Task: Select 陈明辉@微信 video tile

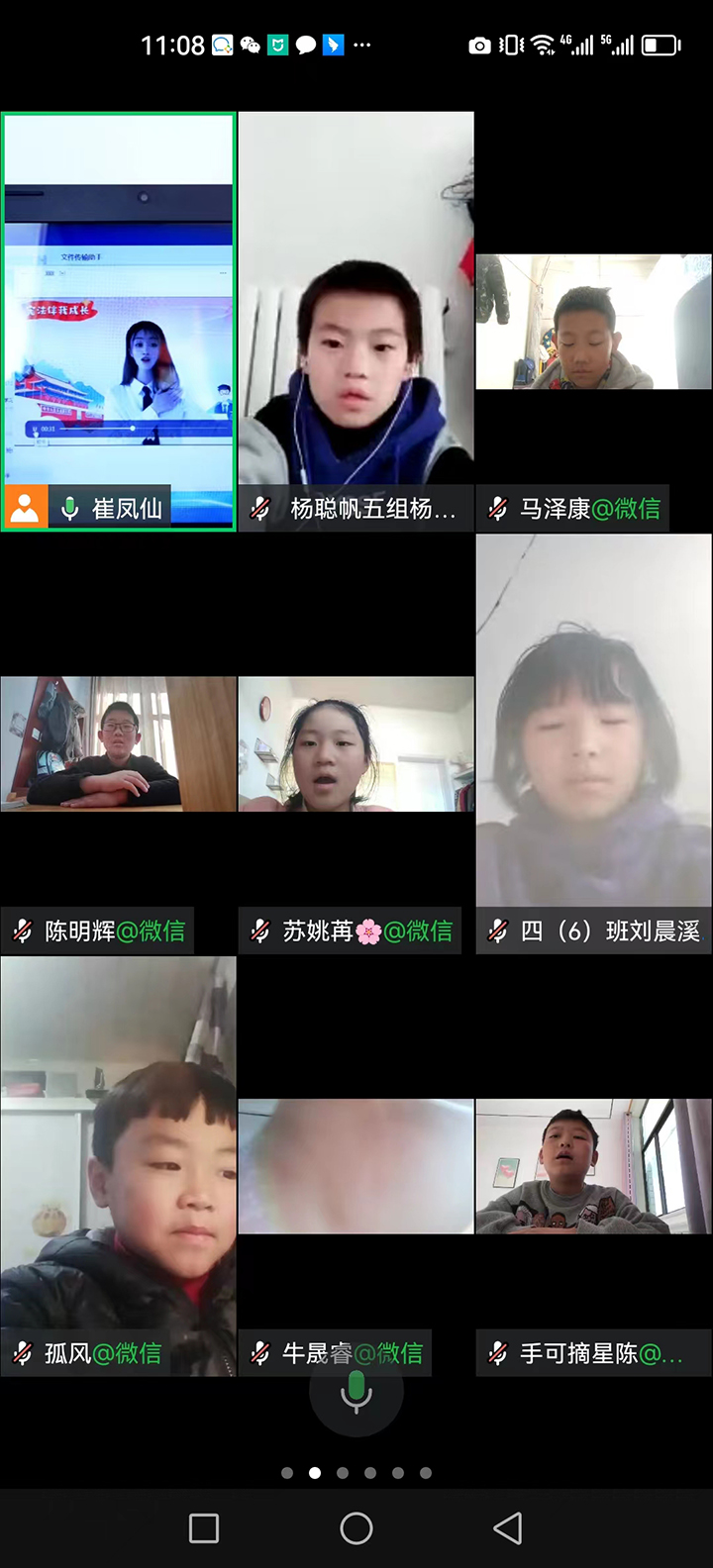Action: point(118,744)
